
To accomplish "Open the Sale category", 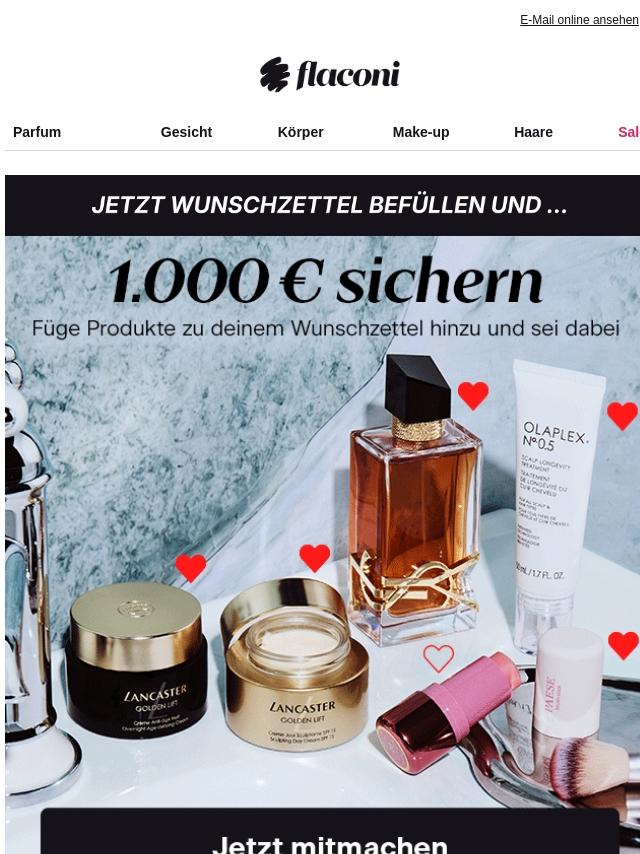I will (x=629, y=132).
